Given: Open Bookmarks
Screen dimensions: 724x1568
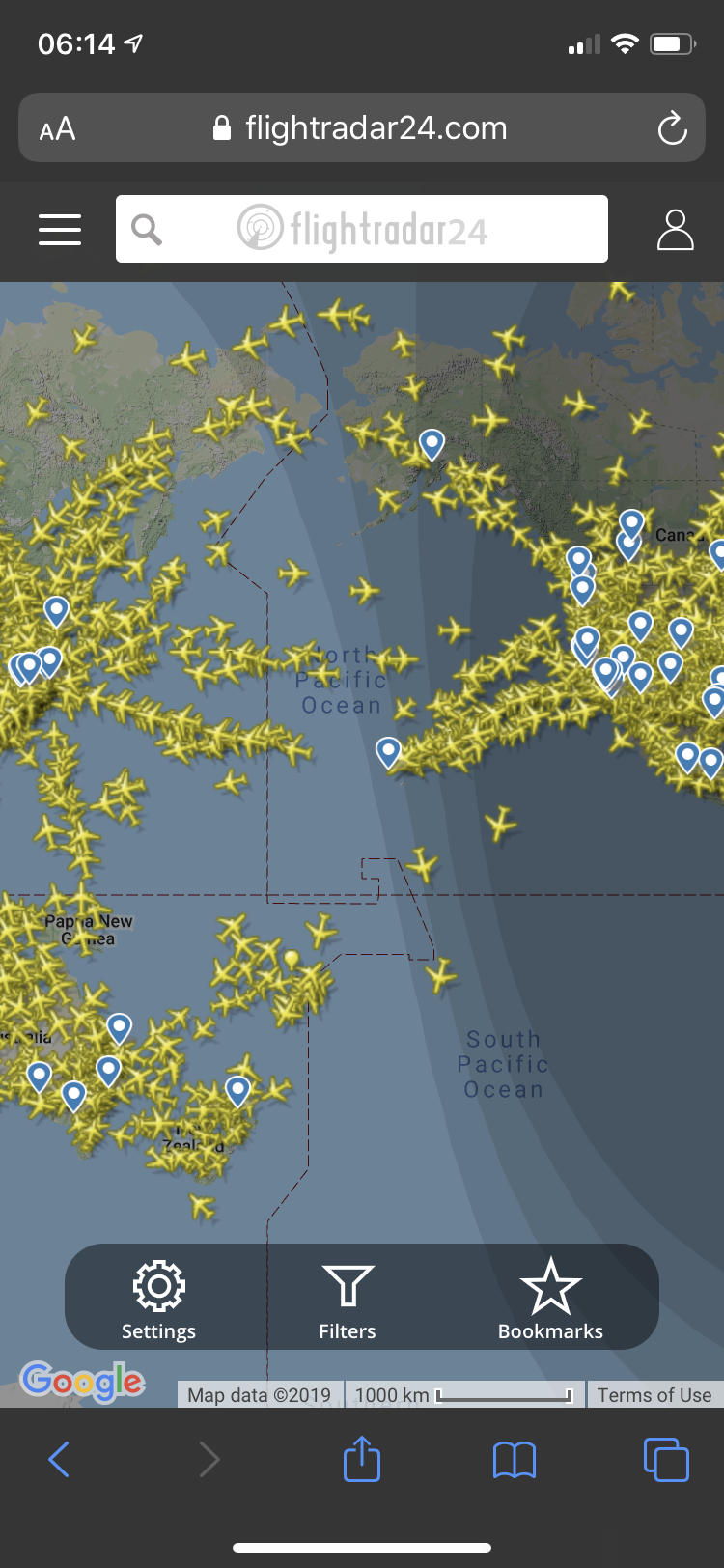Looking at the screenshot, I should coord(550,1299).
